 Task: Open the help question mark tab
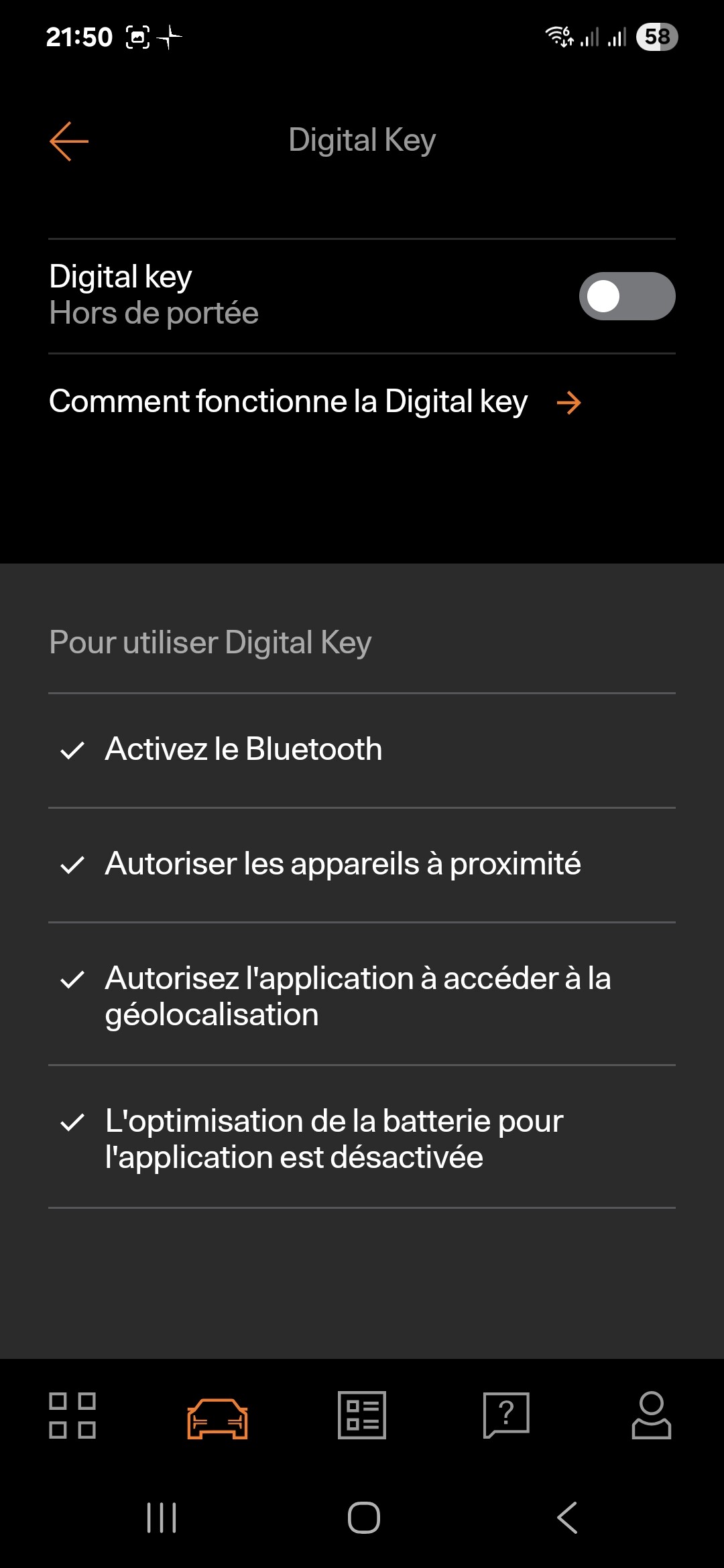(x=507, y=1415)
